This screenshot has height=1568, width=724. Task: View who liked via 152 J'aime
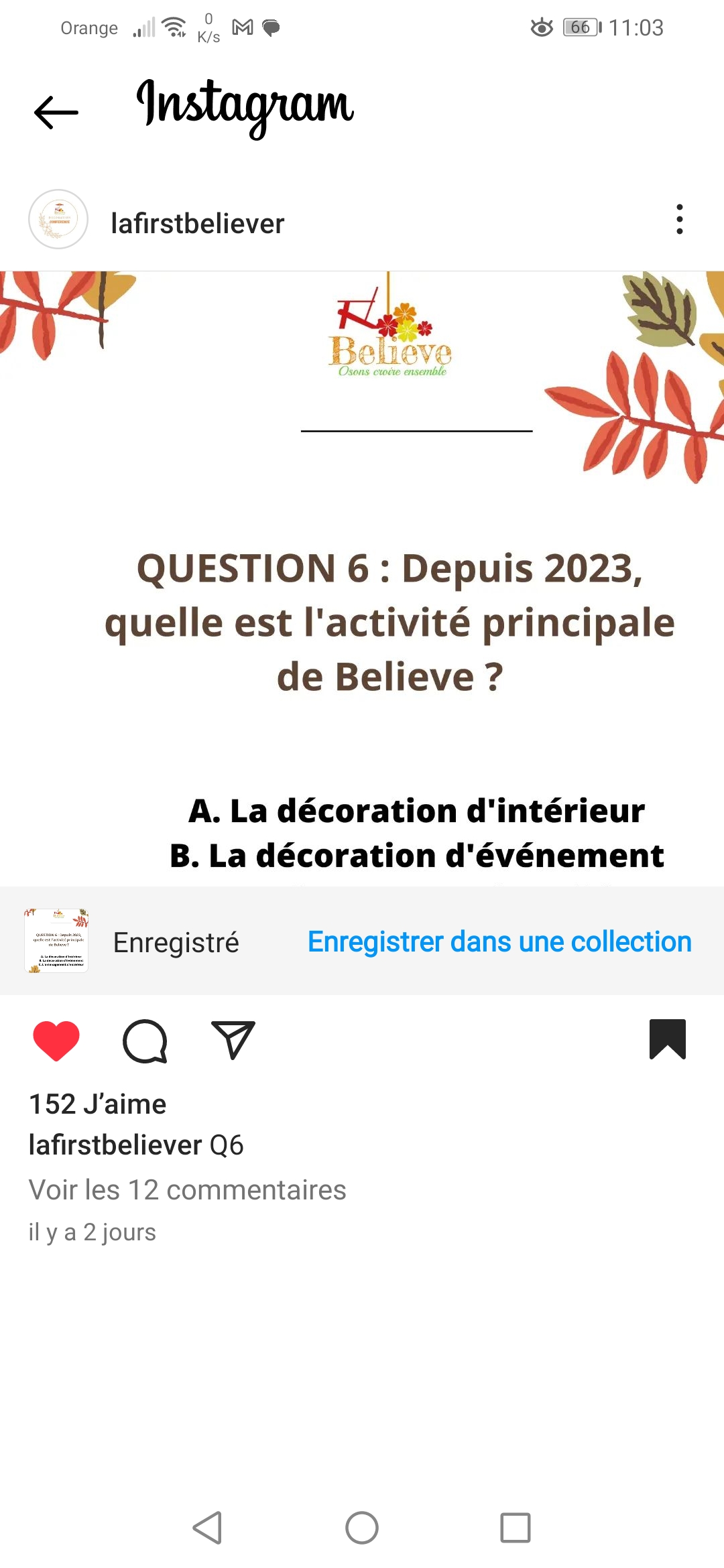pos(98,1104)
